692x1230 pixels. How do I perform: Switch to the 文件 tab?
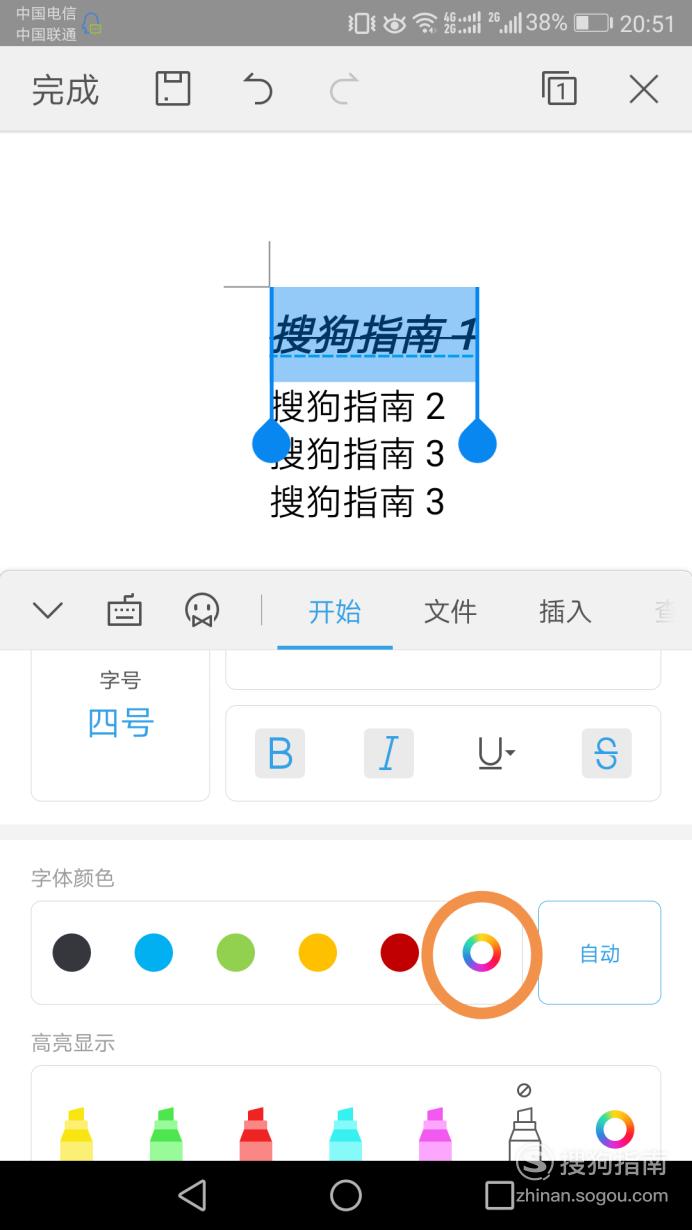(450, 611)
